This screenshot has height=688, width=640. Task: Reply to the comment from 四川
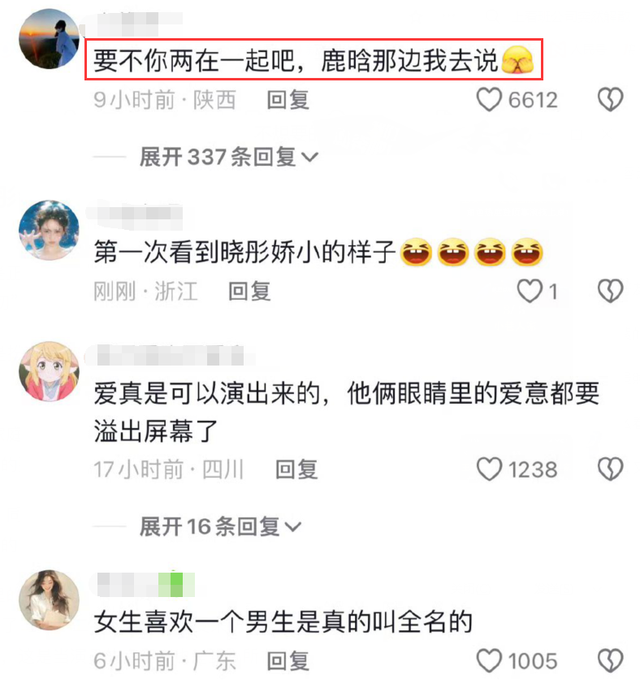click(x=296, y=468)
